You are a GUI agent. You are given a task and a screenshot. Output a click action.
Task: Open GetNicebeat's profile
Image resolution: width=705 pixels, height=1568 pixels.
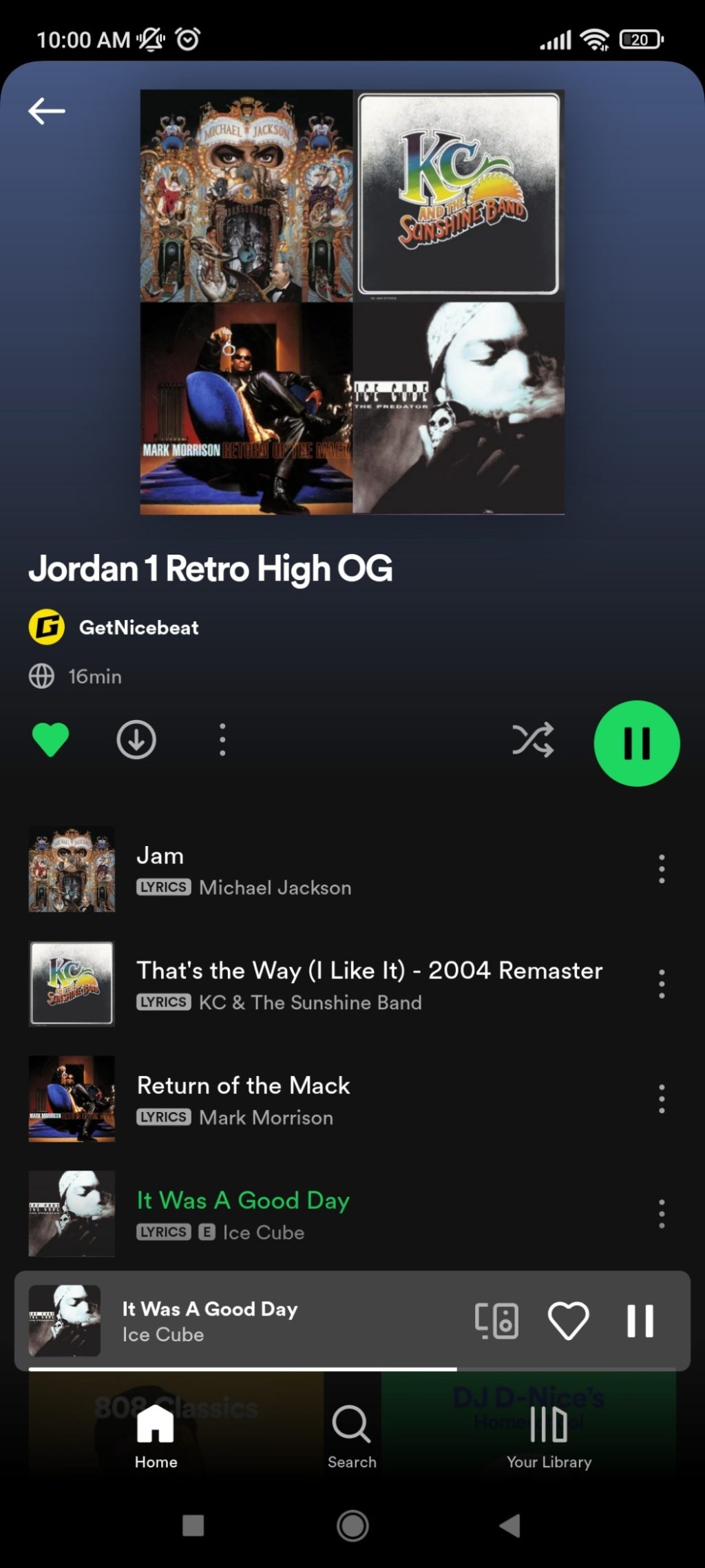tap(138, 628)
